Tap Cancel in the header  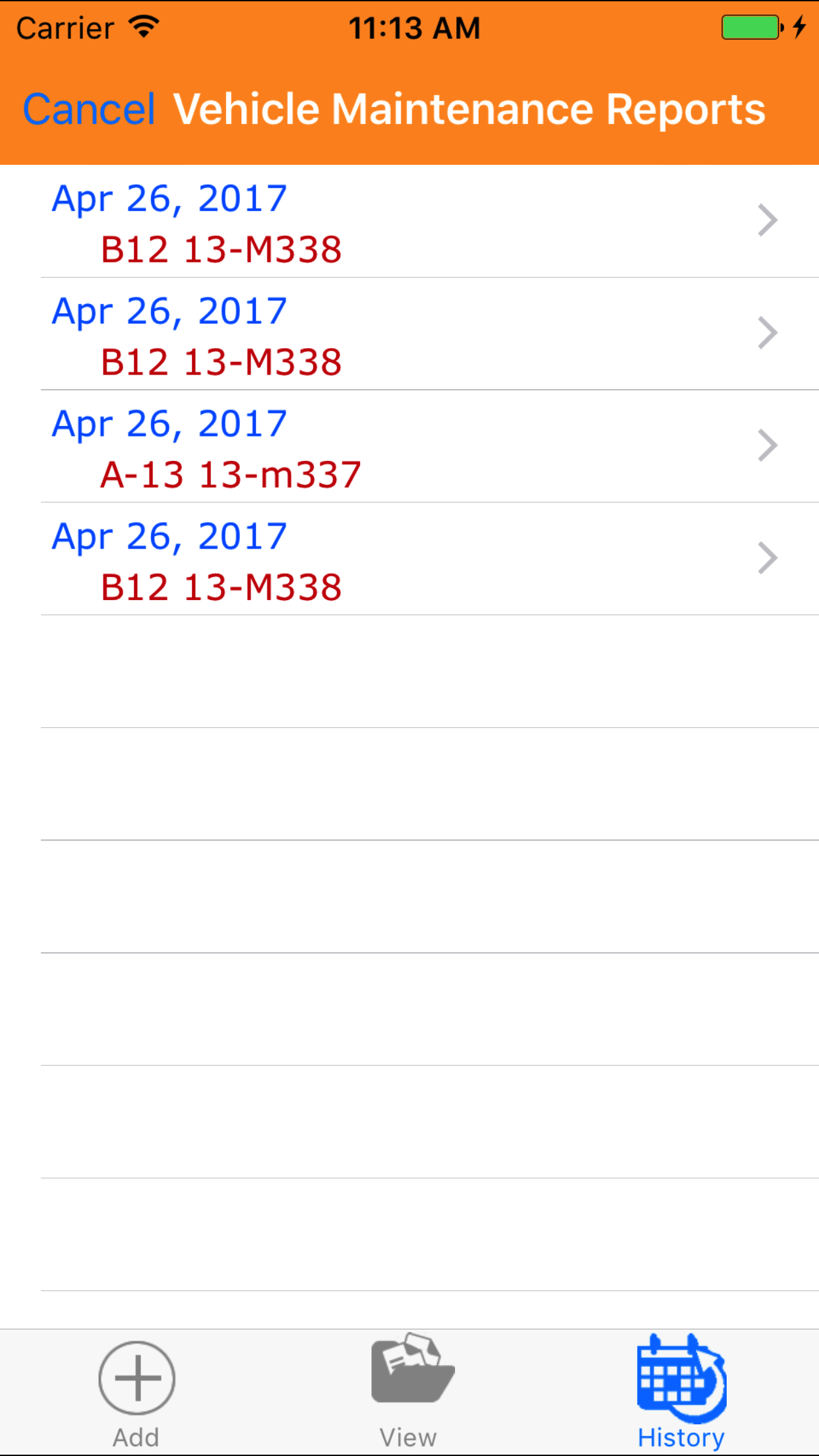coord(89,109)
